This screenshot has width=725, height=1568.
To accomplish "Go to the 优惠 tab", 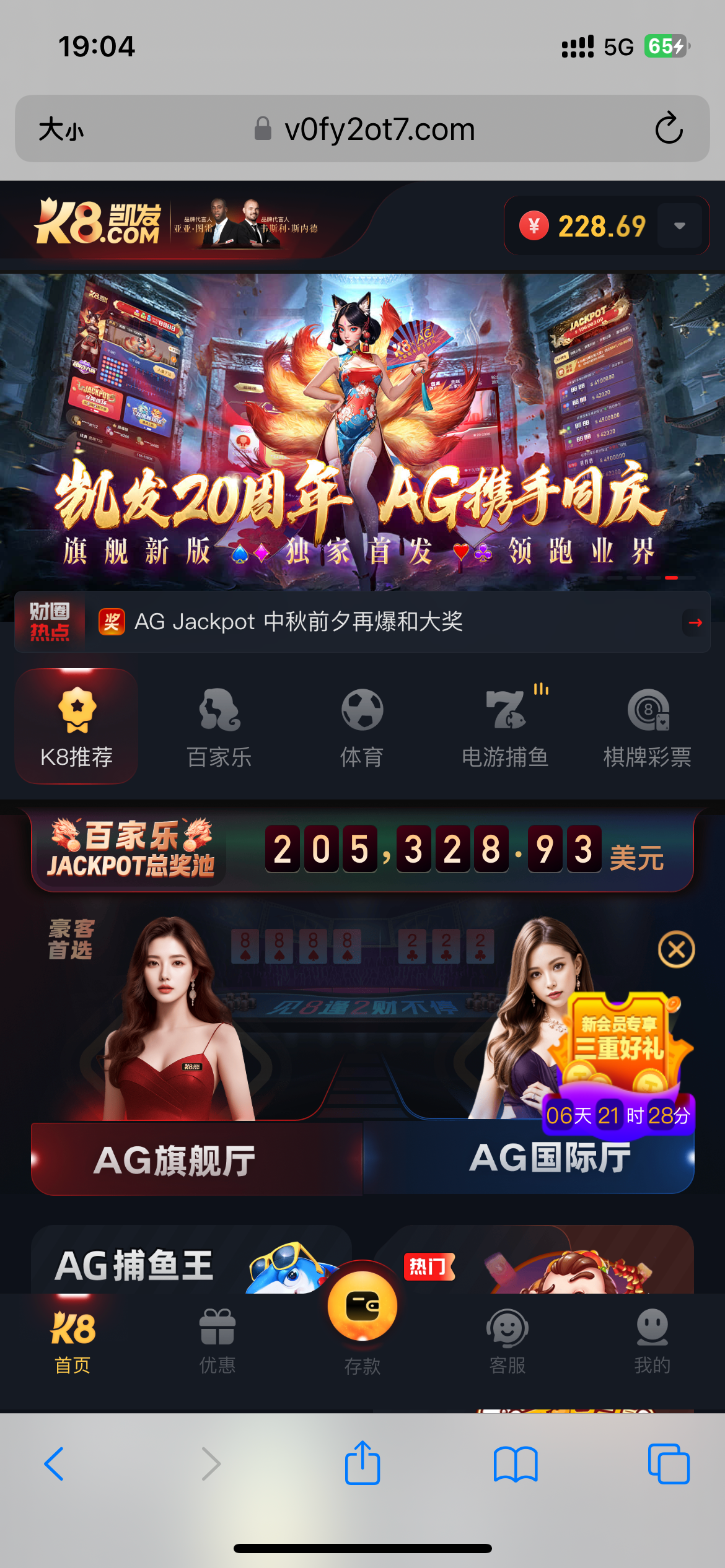I will [217, 1341].
